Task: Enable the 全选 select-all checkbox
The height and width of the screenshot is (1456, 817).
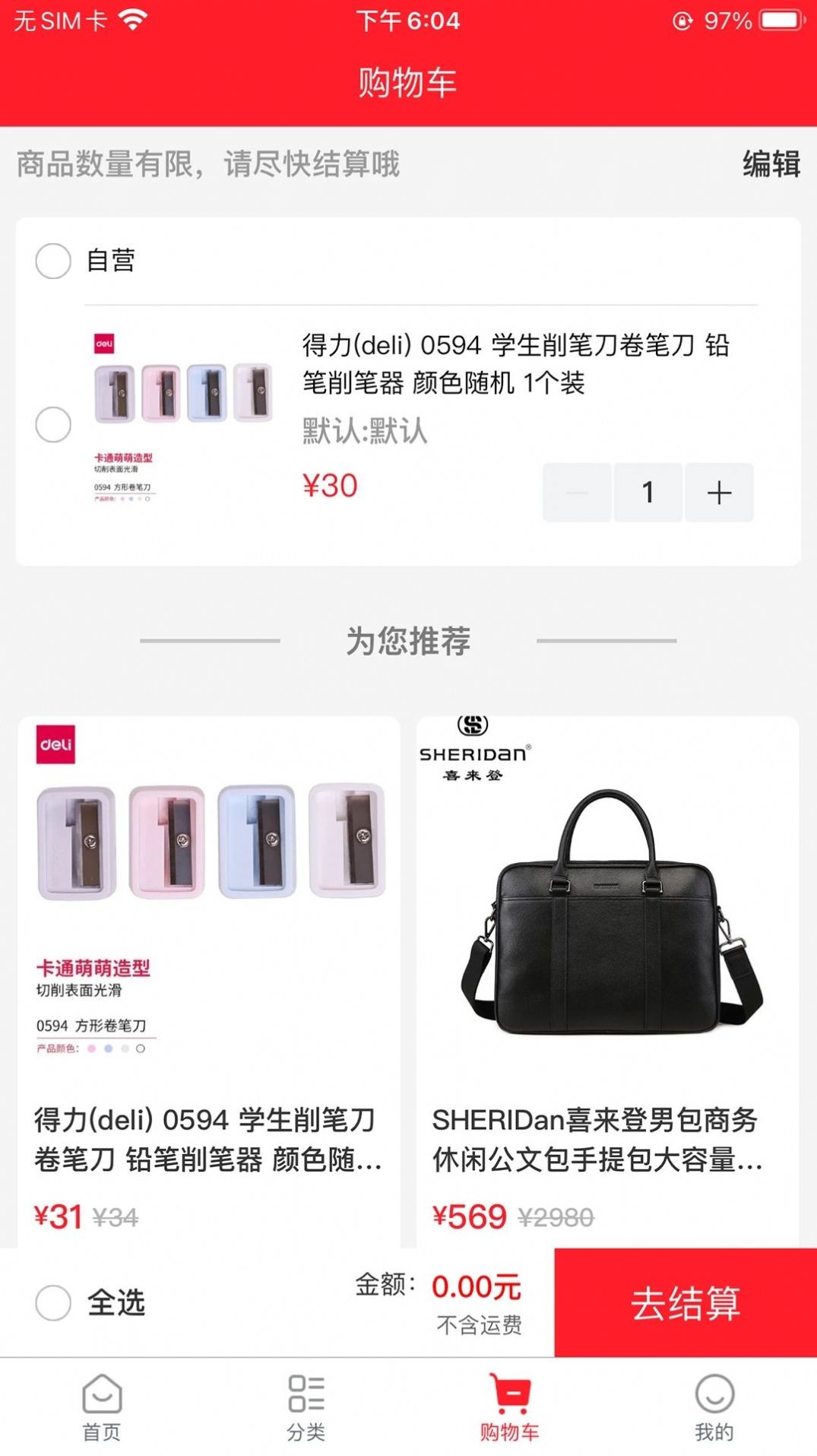Action: coord(52,1304)
